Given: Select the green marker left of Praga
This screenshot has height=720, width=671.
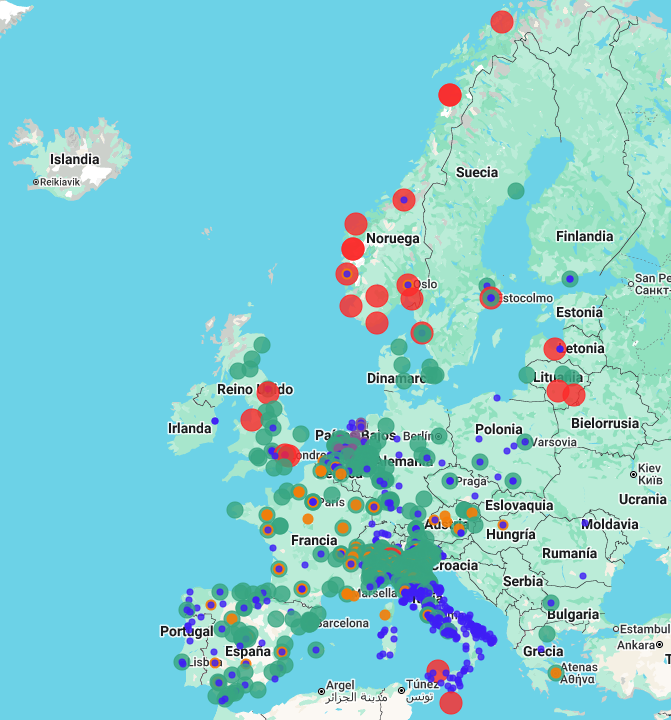Looking at the screenshot, I should click(x=450, y=481).
